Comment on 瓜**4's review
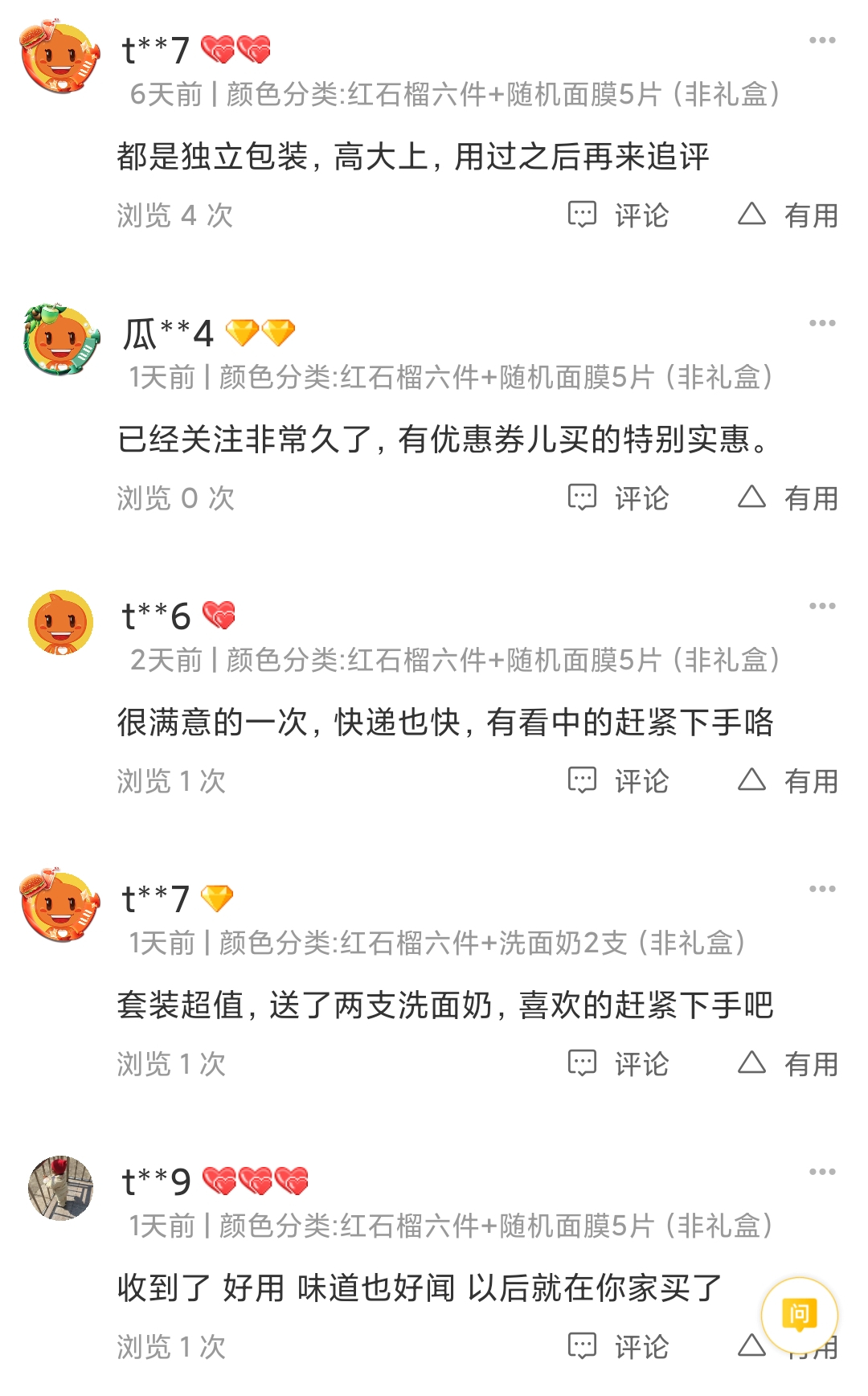The width and height of the screenshot is (868, 1396). tap(618, 497)
